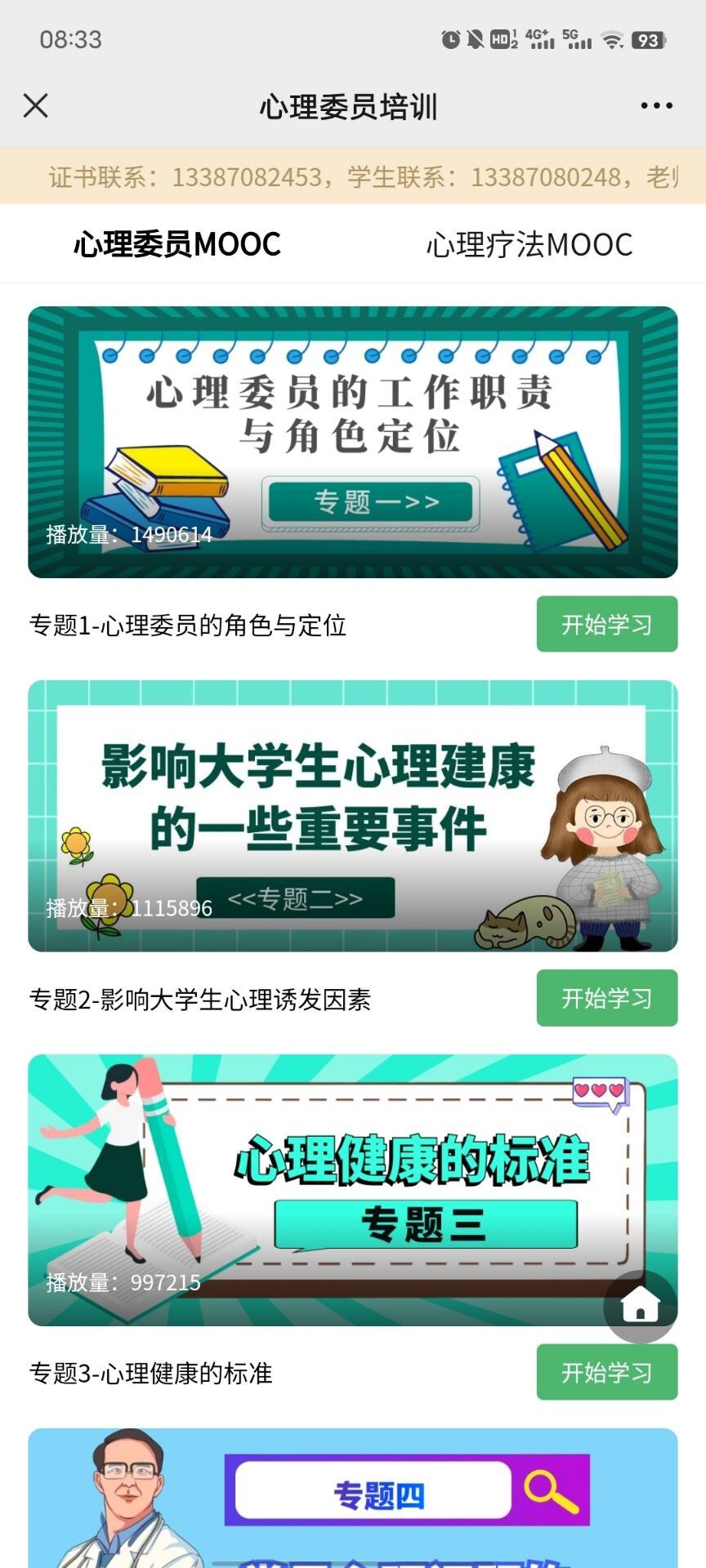Open the 心理委员的工作职责与角色定位 course banner
The width and height of the screenshot is (706, 1568).
[352, 442]
